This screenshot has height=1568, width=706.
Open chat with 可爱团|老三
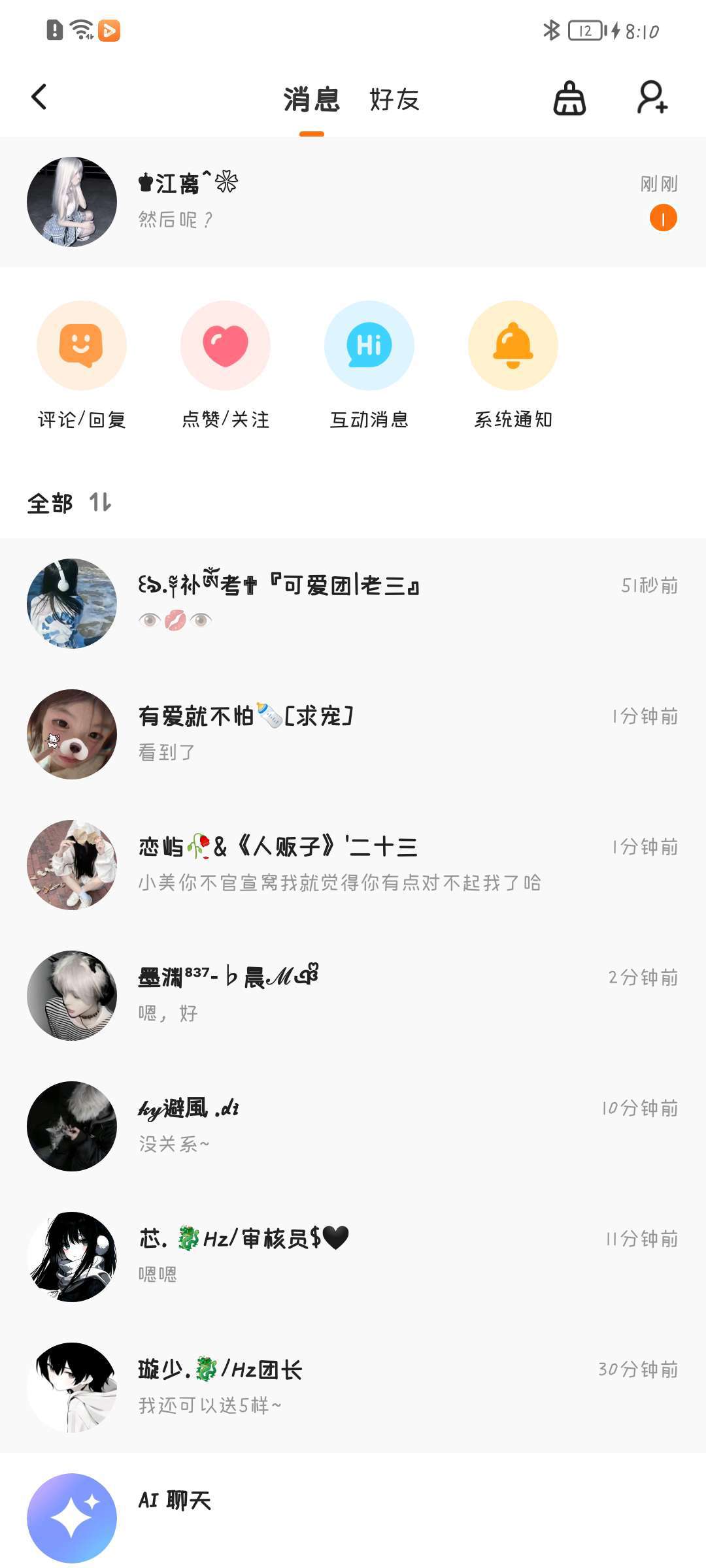tap(353, 604)
